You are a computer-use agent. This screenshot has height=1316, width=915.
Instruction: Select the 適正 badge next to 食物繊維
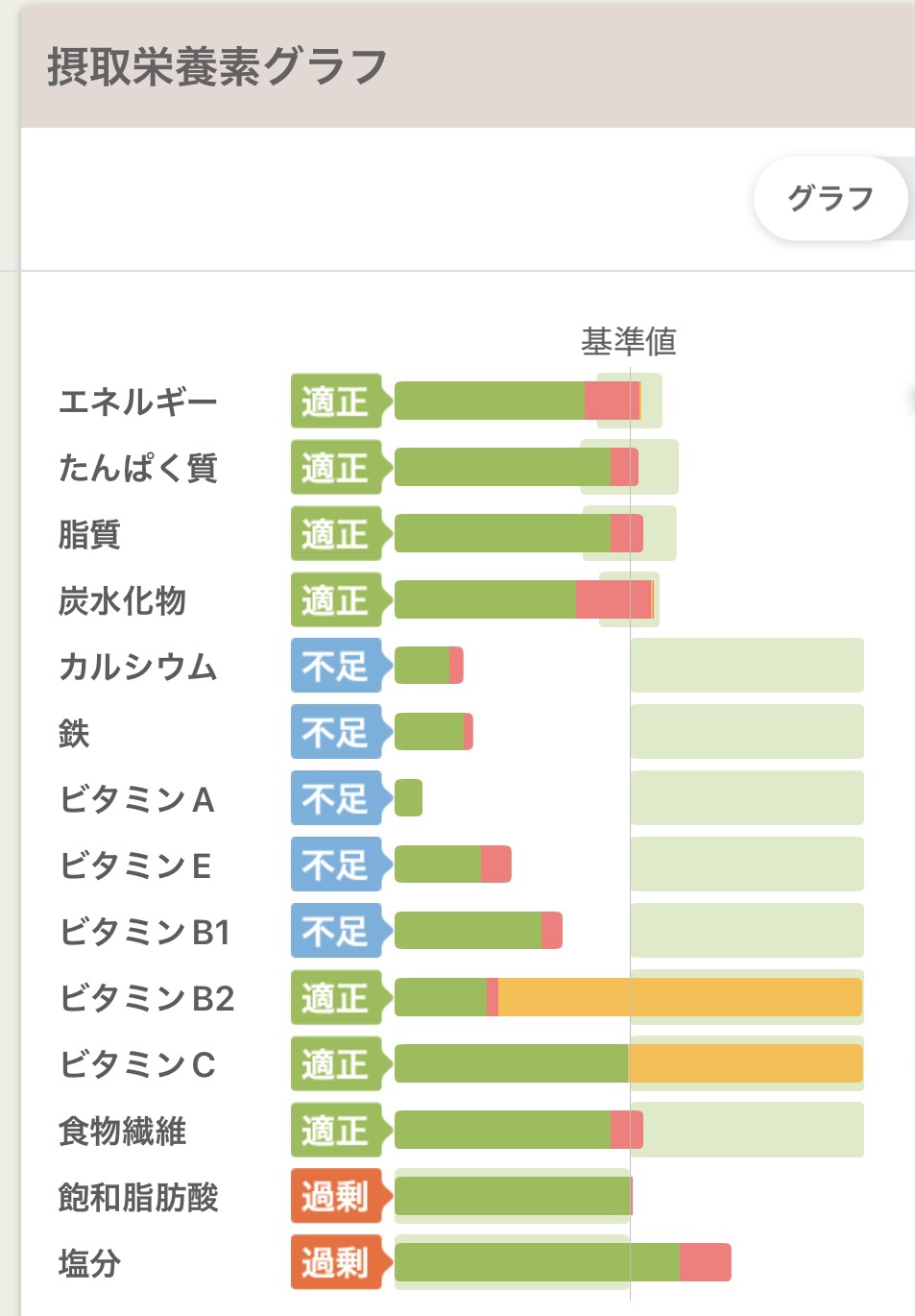[x=336, y=1133]
